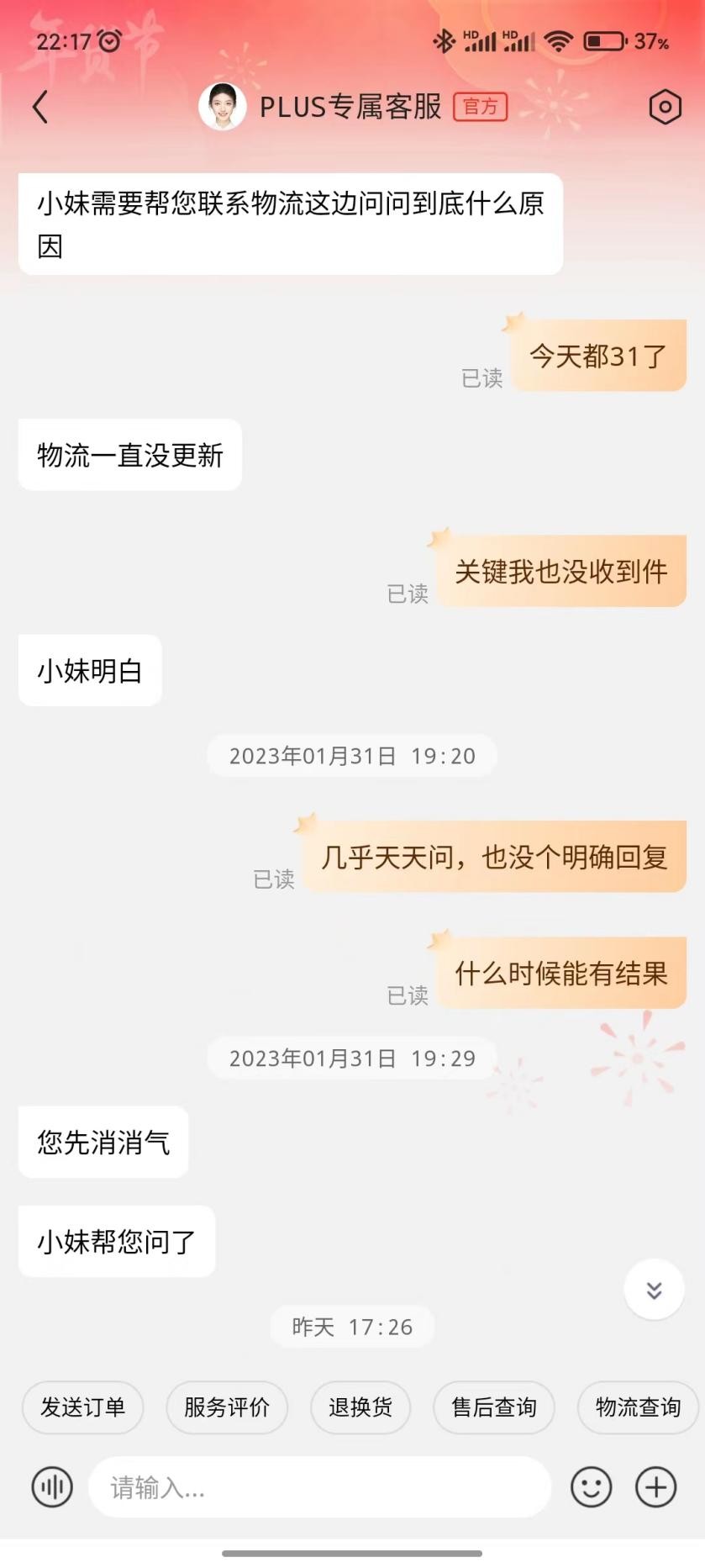
Task: Open the 售后查询 shortcut
Action: pos(493,1408)
